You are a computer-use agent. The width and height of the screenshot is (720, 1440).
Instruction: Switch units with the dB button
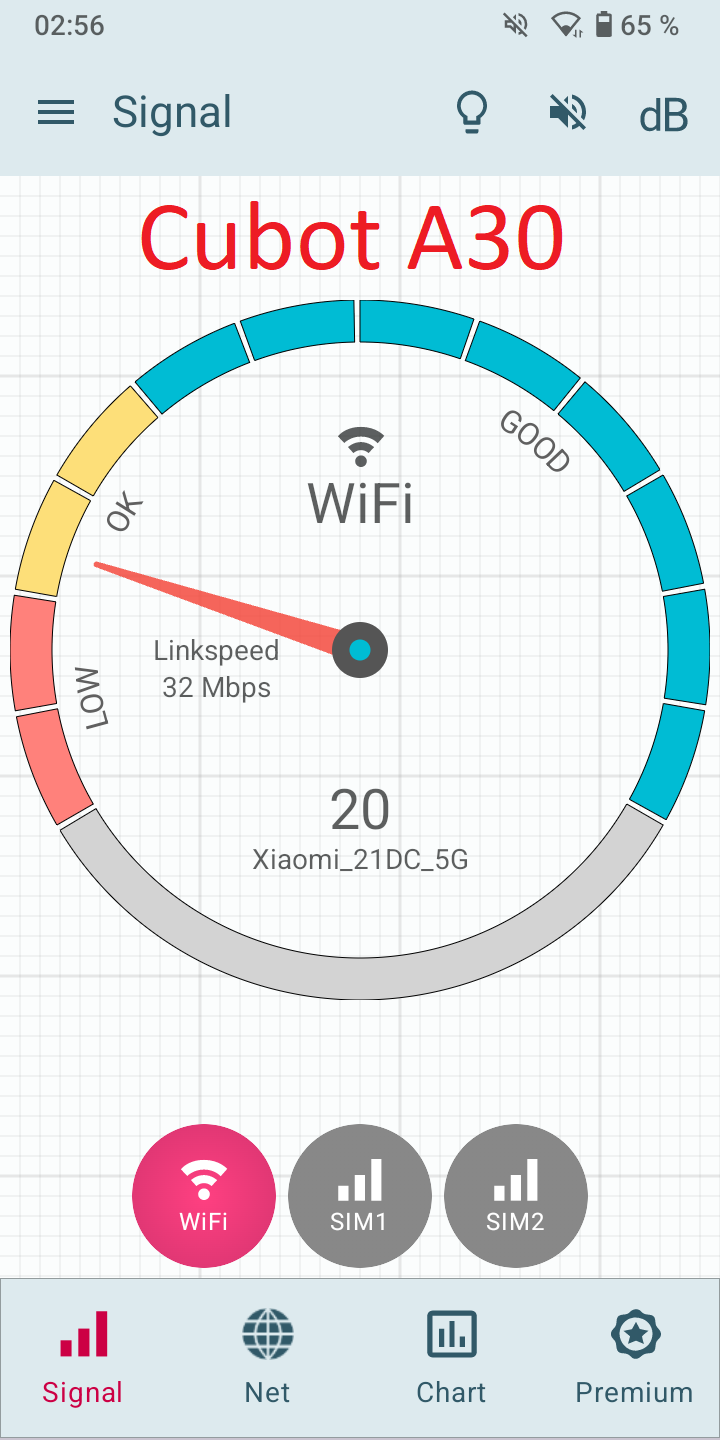pyautogui.click(x=664, y=116)
